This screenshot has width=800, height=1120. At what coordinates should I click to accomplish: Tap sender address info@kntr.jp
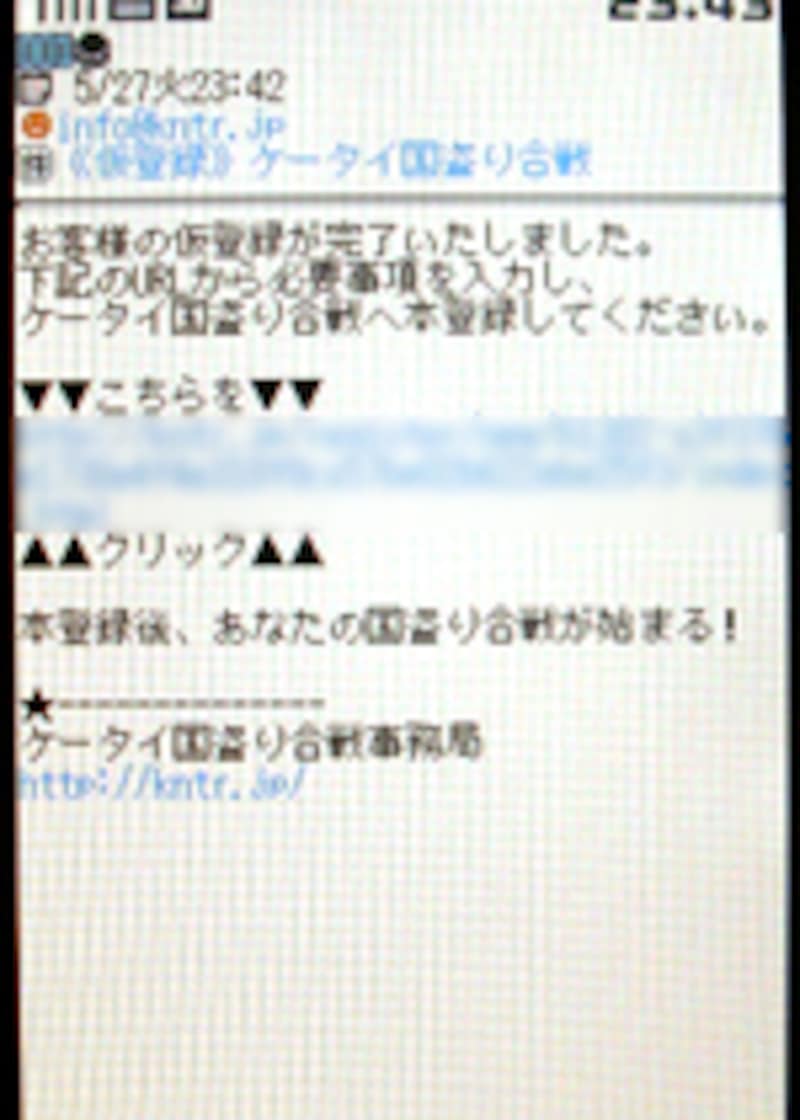(170, 127)
